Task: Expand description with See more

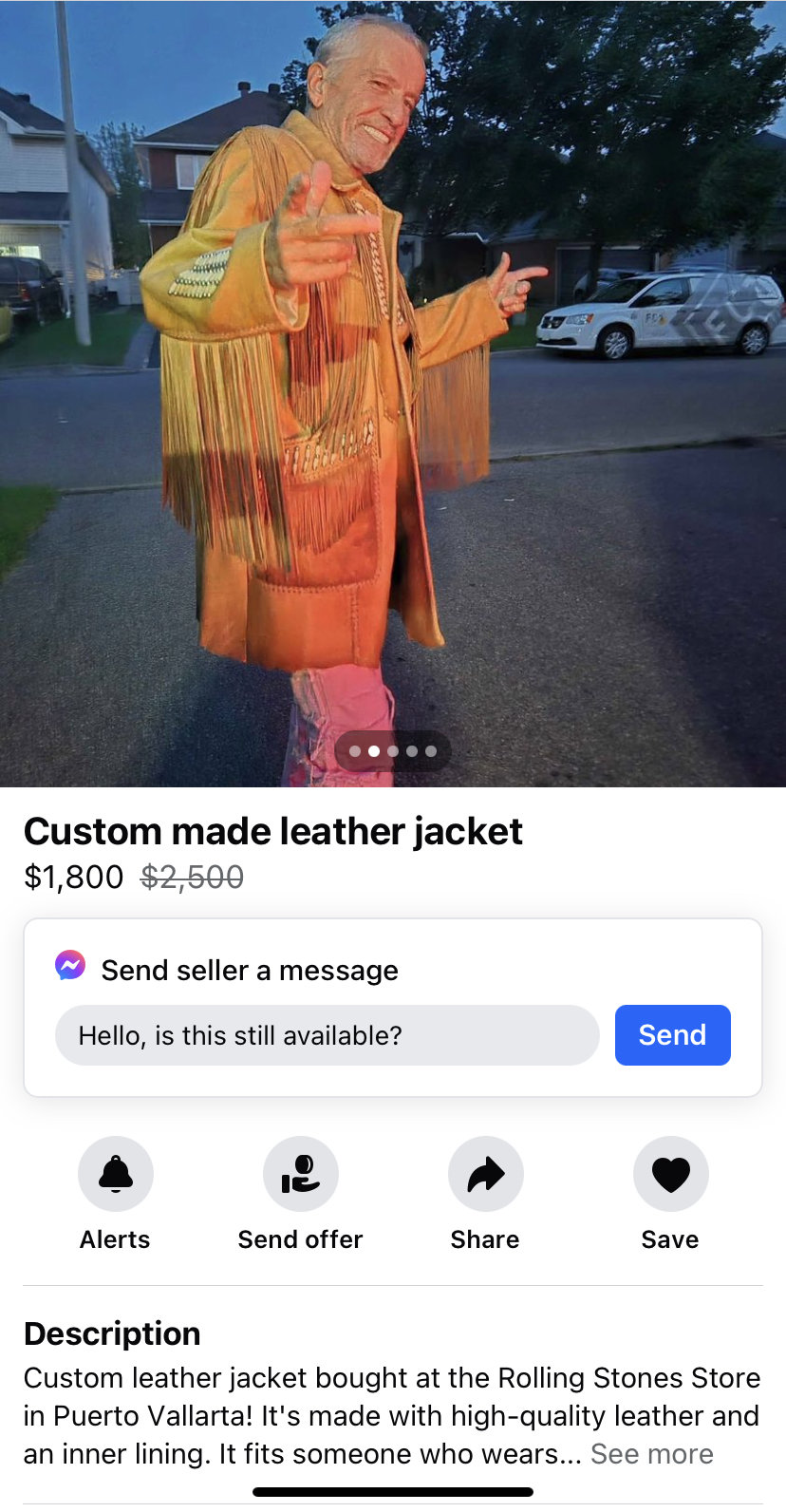Action: [x=651, y=1454]
